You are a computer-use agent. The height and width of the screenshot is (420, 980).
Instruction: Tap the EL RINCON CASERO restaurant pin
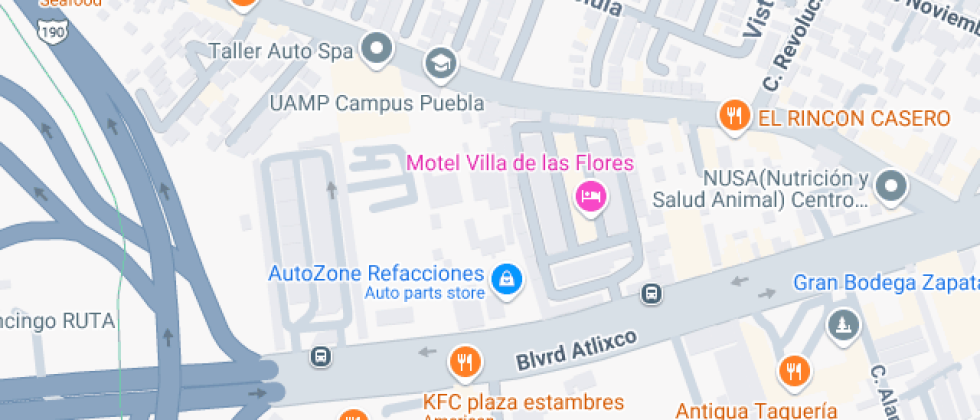735,115
